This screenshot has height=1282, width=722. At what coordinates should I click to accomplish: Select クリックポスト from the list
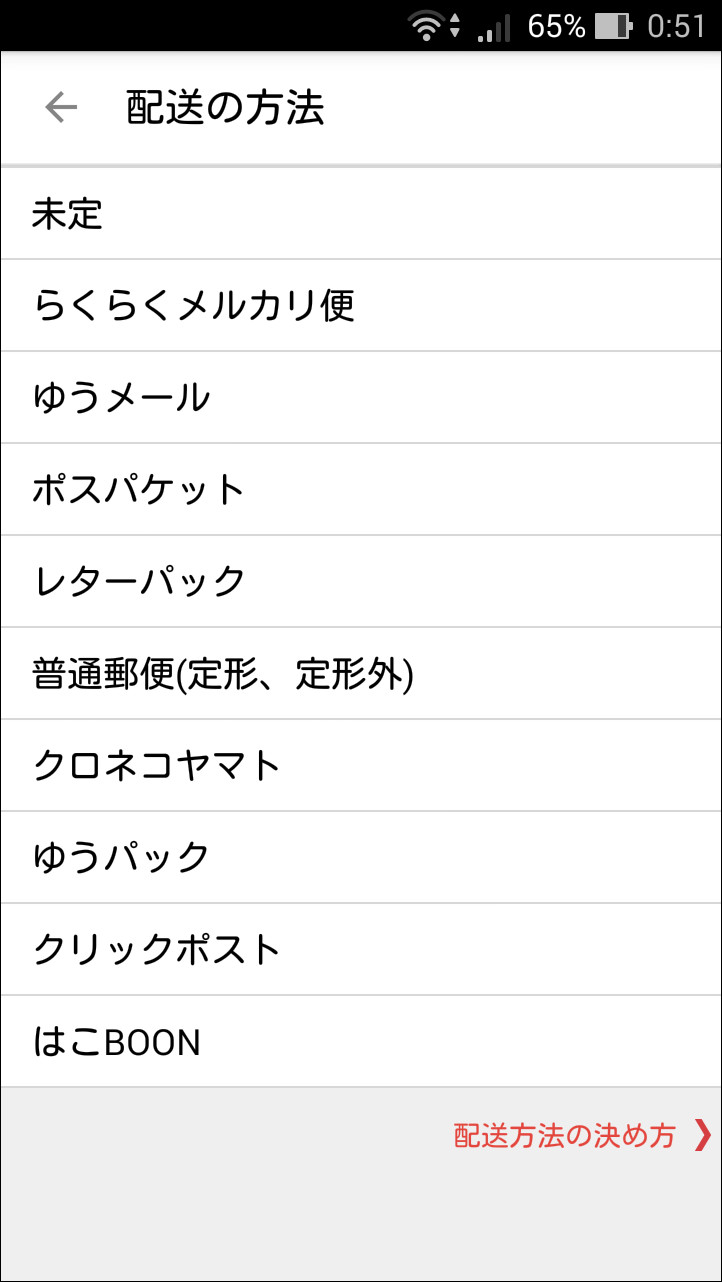tap(360, 948)
